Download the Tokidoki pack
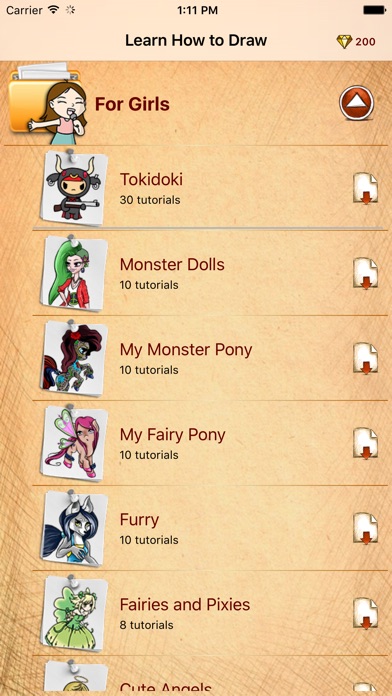392x696 pixels. tap(365, 188)
